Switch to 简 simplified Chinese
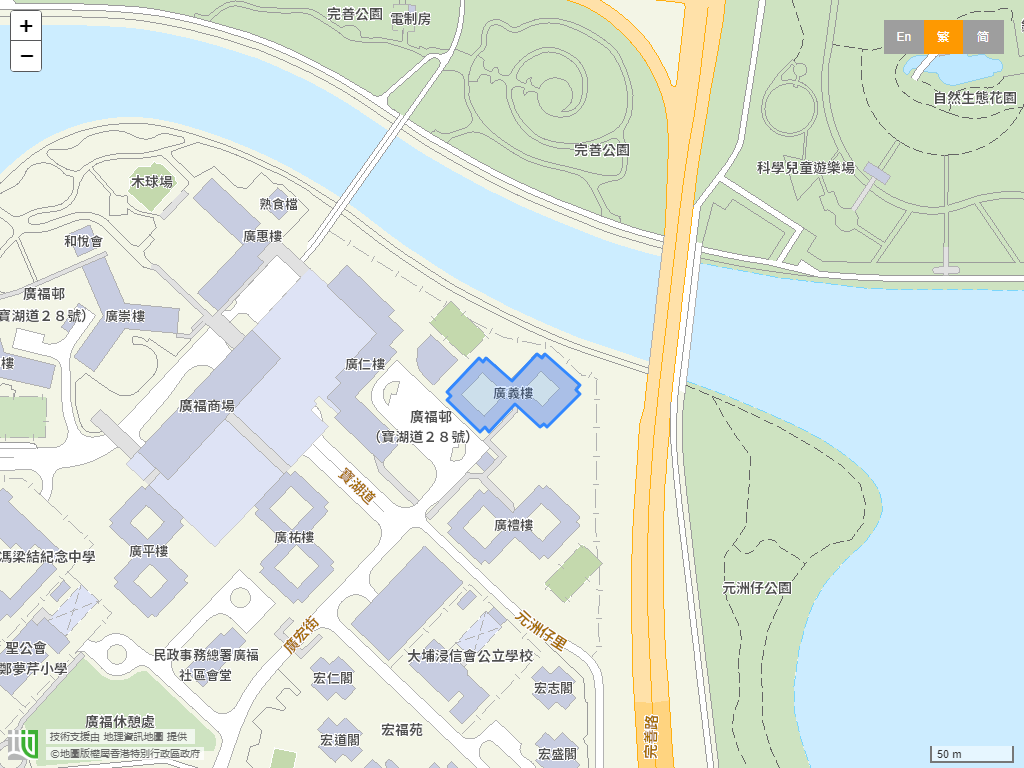 983,37
